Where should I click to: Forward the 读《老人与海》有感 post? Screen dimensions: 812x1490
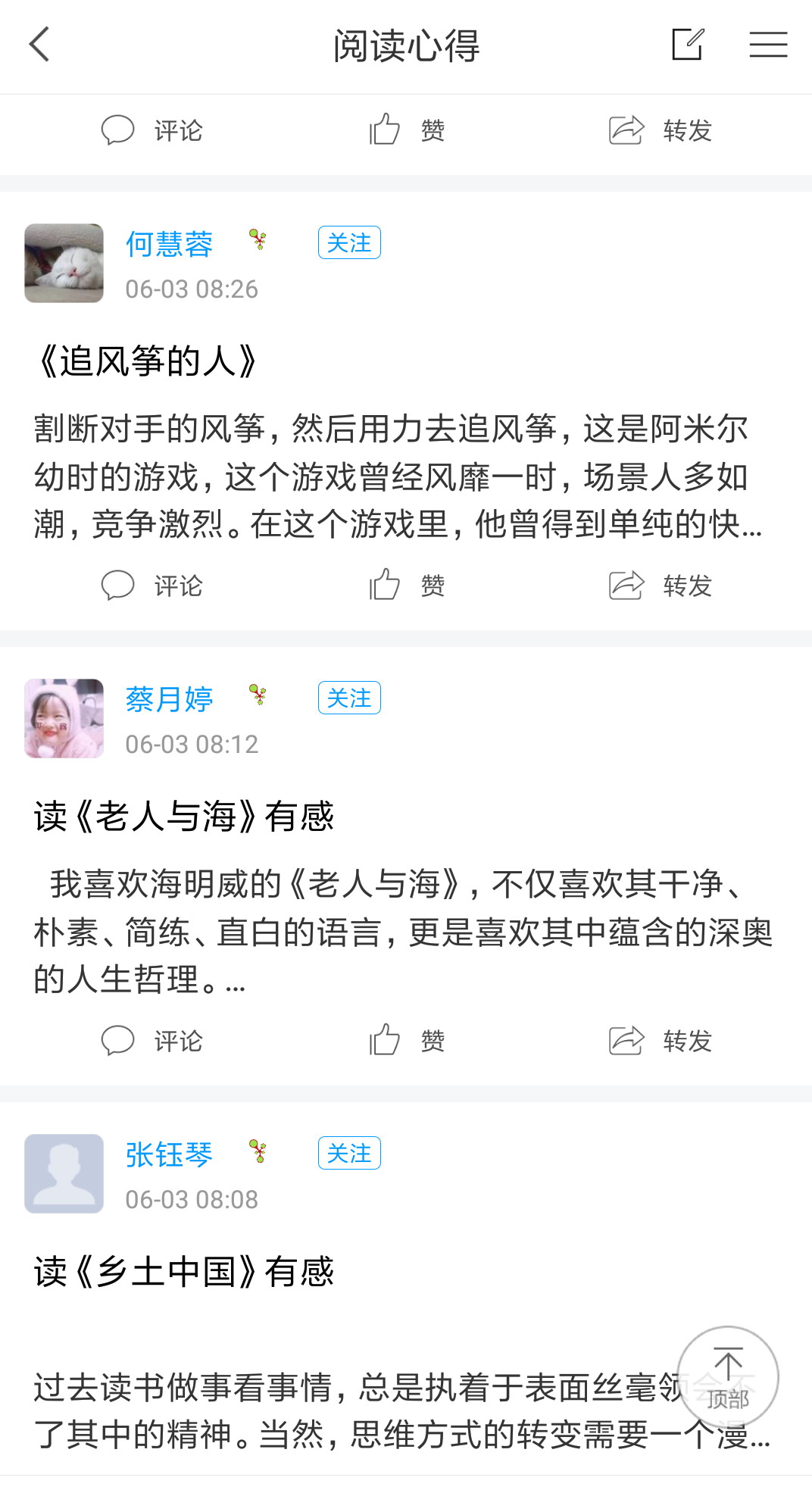pyautogui.click(x=661, y=1041)
